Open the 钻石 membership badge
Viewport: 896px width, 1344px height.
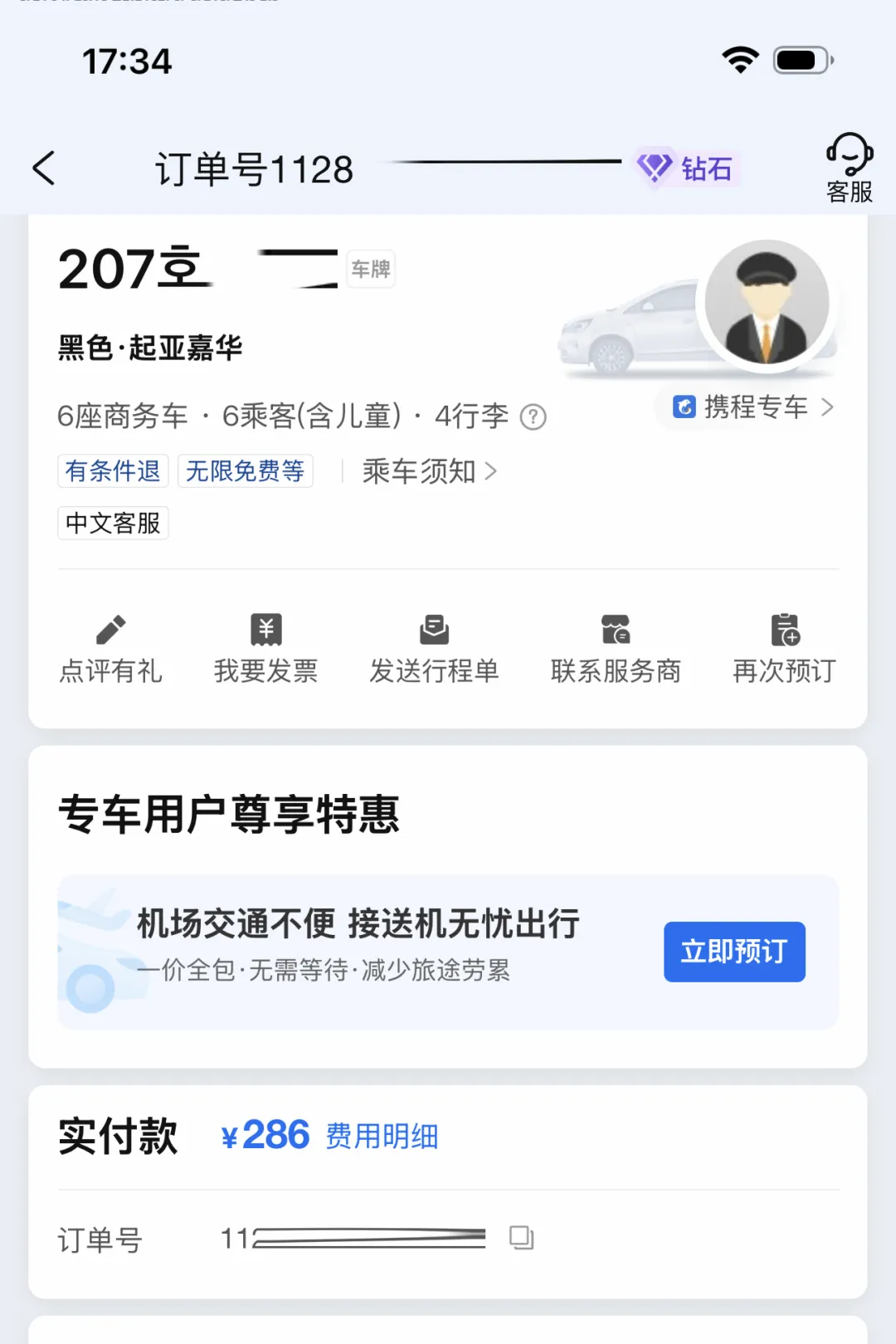click(686, 168)
